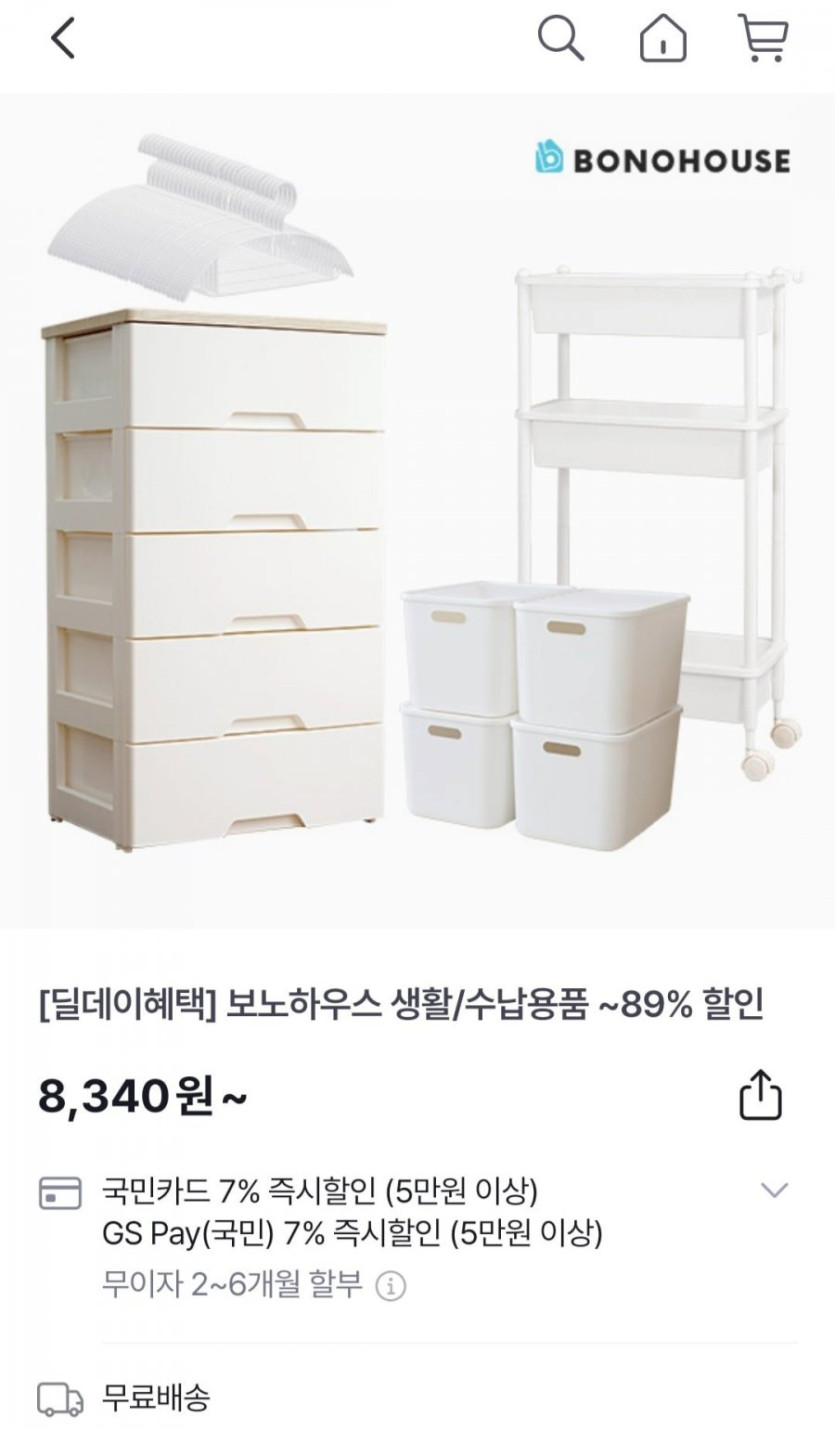The image size is (835, 1429).
Task: Open the Bonohouse product image
Action: click(x=417, y=510)
